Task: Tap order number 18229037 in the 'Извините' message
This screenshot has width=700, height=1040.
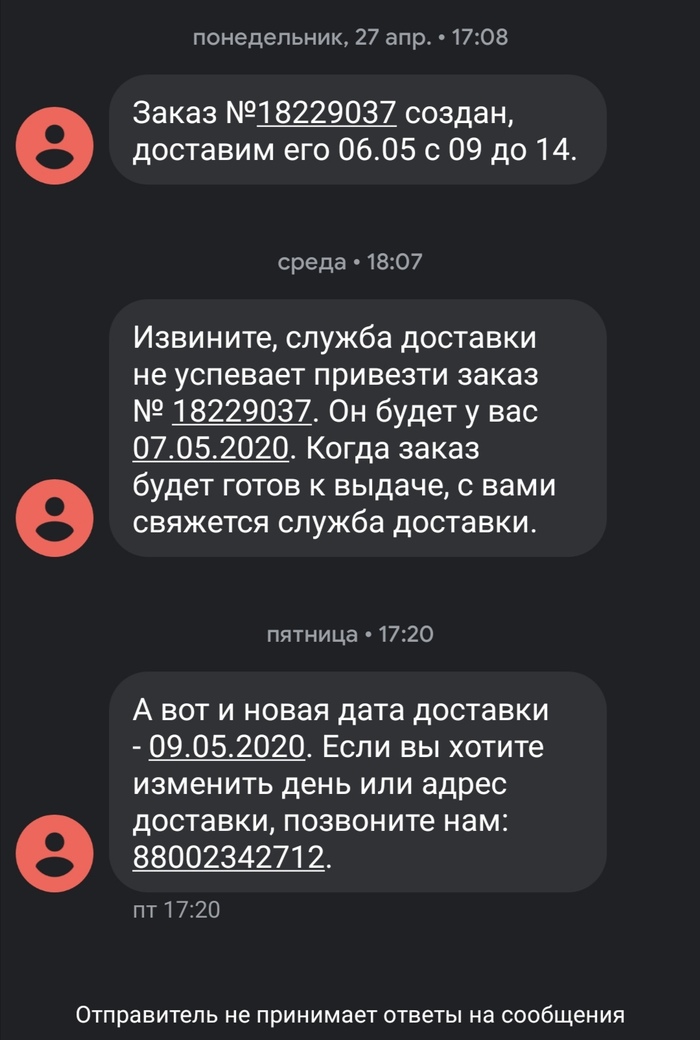Action: point(244,411)
